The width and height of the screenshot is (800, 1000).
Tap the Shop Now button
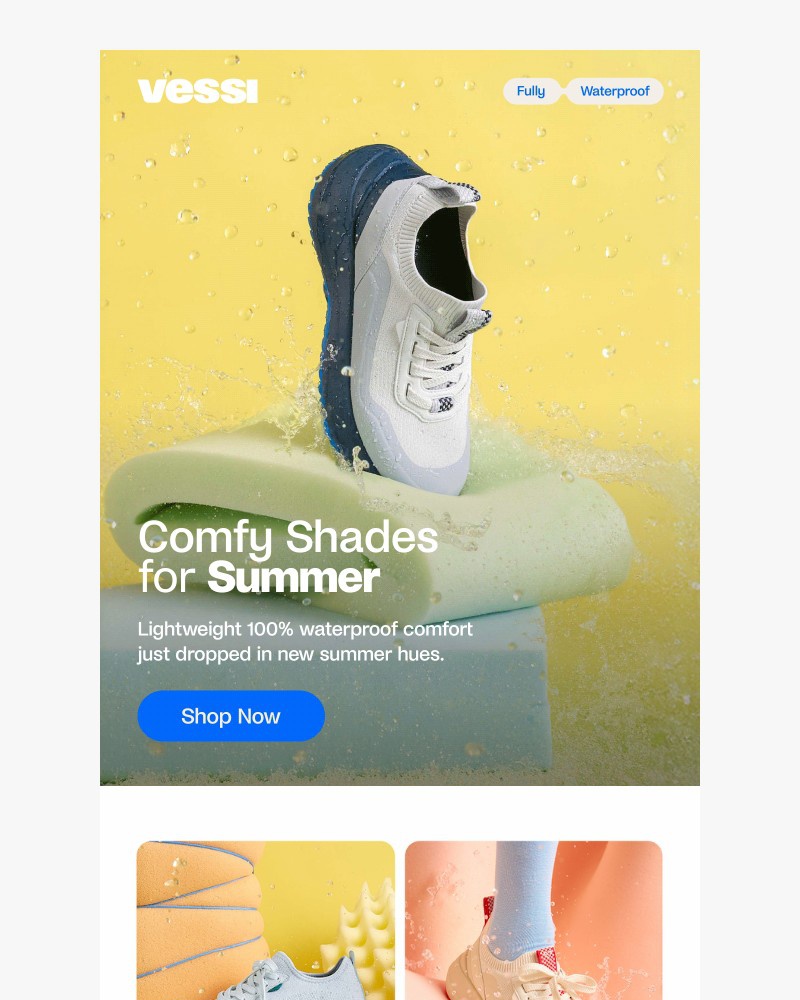(231, 716)
